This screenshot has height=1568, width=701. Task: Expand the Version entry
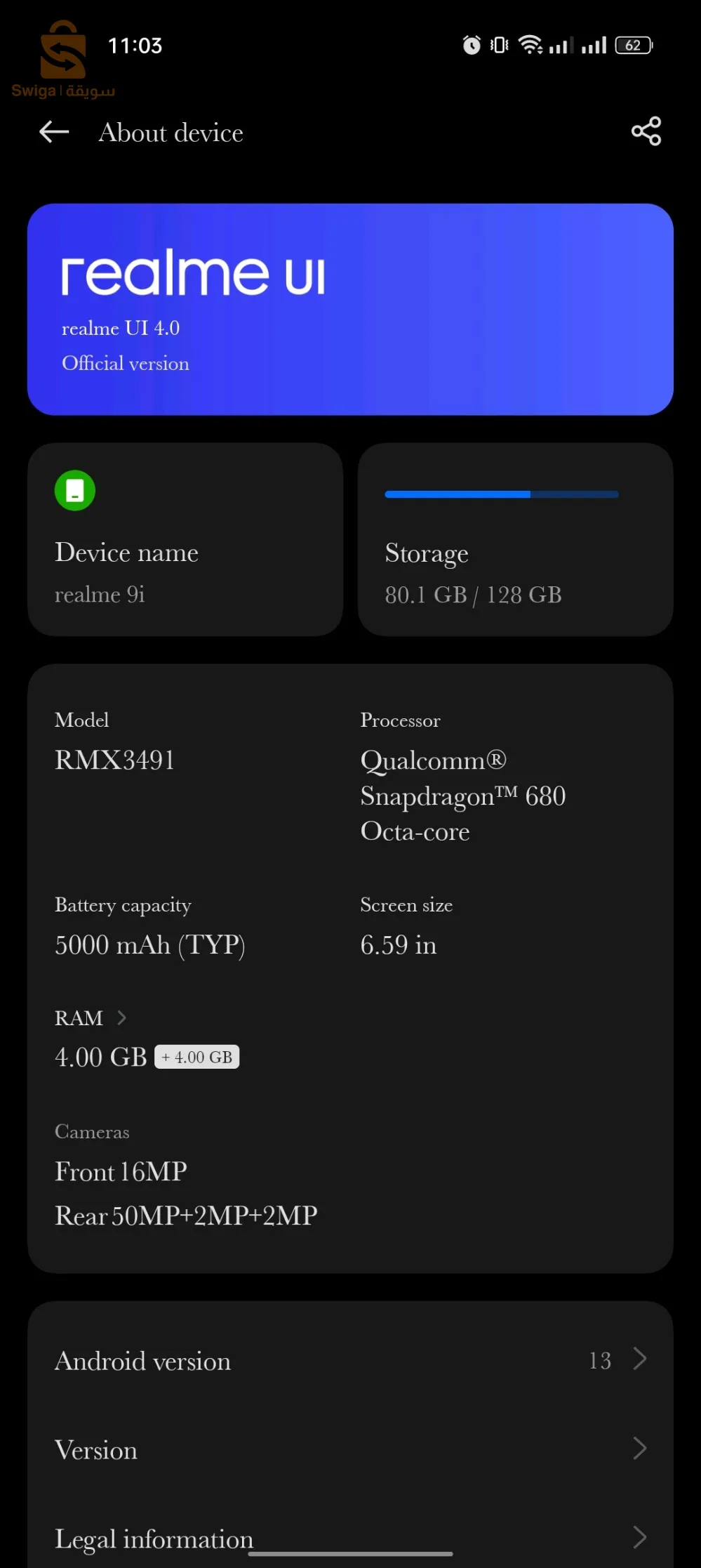point(639,1449)
